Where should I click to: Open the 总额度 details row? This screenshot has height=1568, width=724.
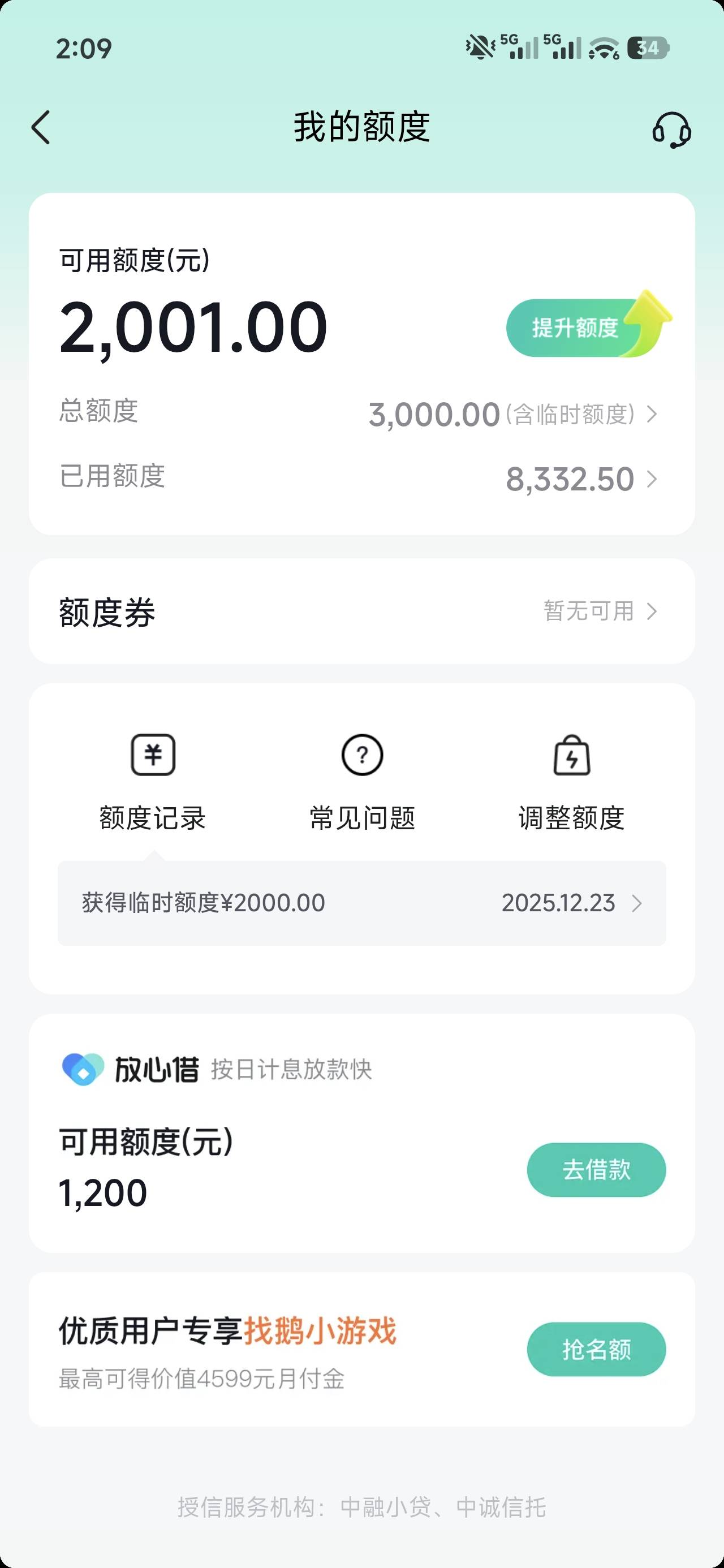[x=511, y=415]
